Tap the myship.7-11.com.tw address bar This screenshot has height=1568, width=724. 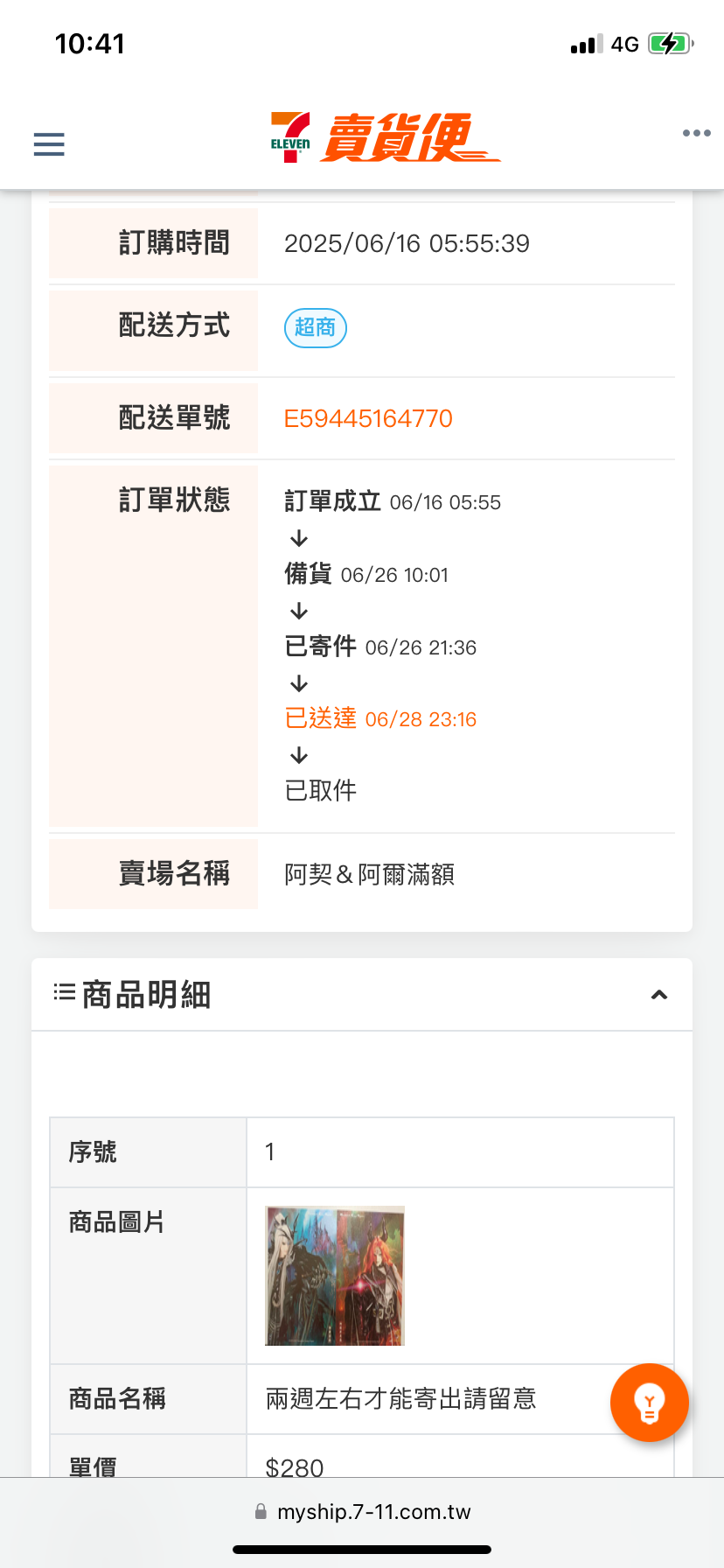point(362,1511)
